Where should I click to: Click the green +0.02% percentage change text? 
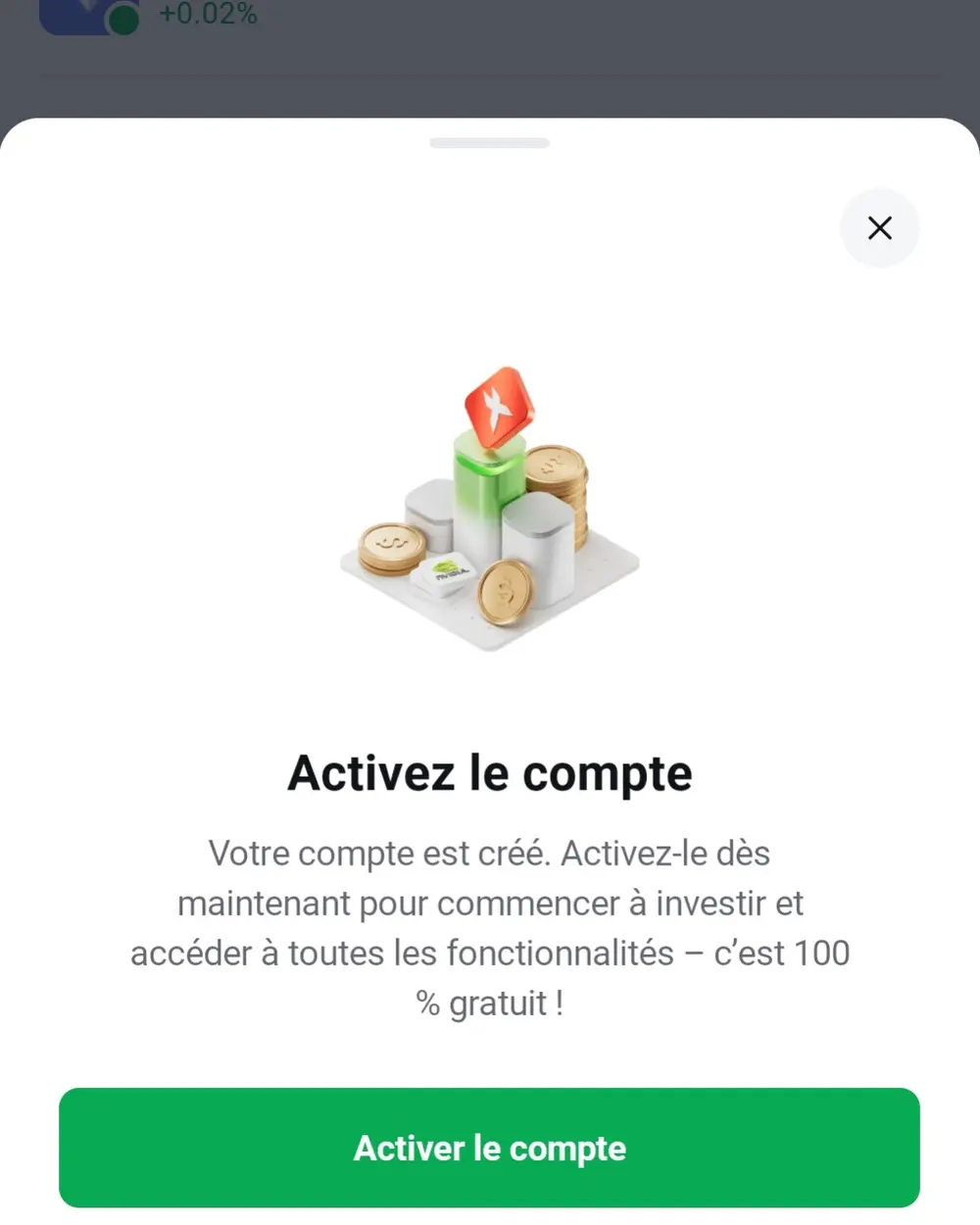coord(208,14)
